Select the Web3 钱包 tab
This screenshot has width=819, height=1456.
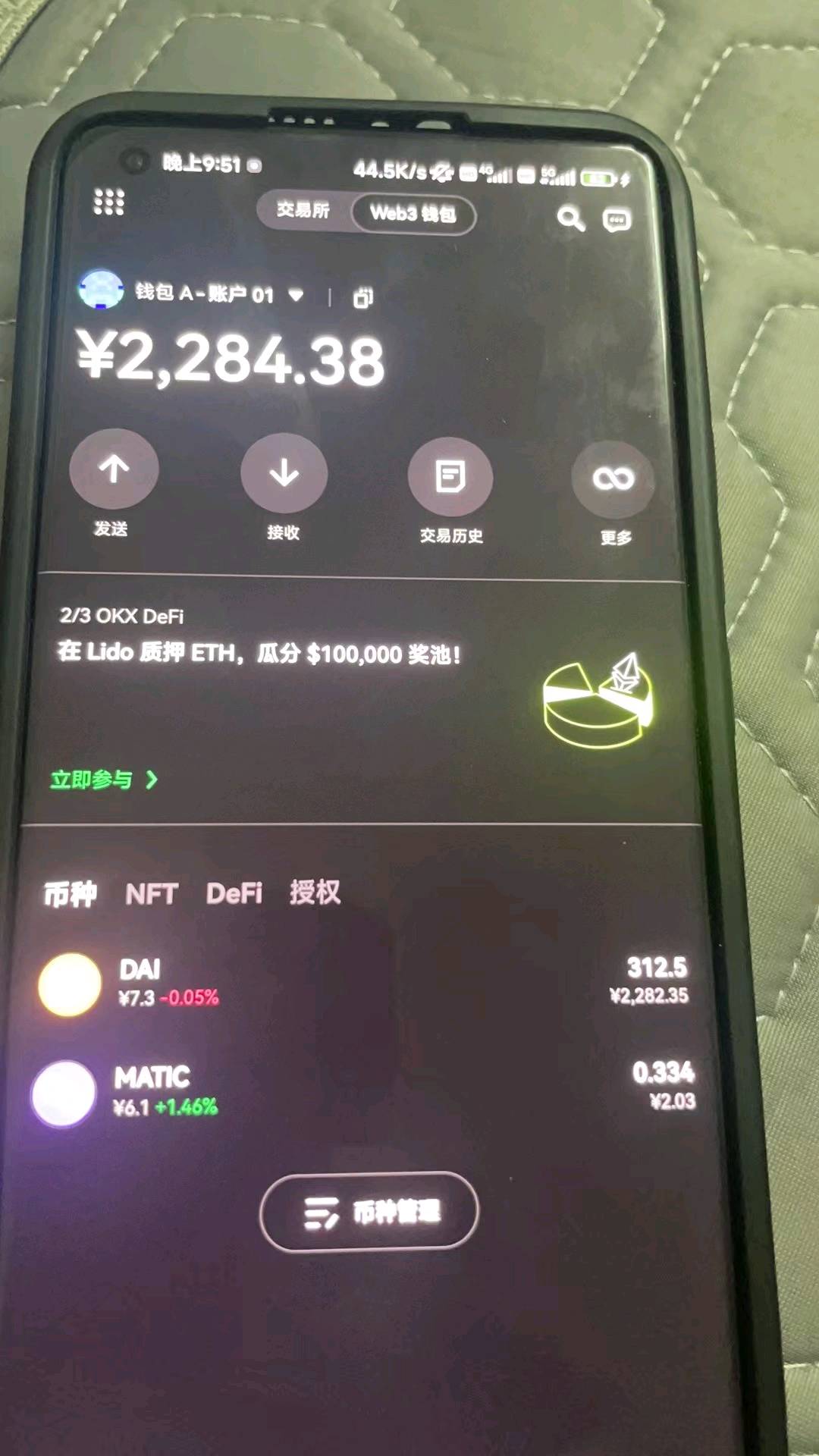coord(413,215)
